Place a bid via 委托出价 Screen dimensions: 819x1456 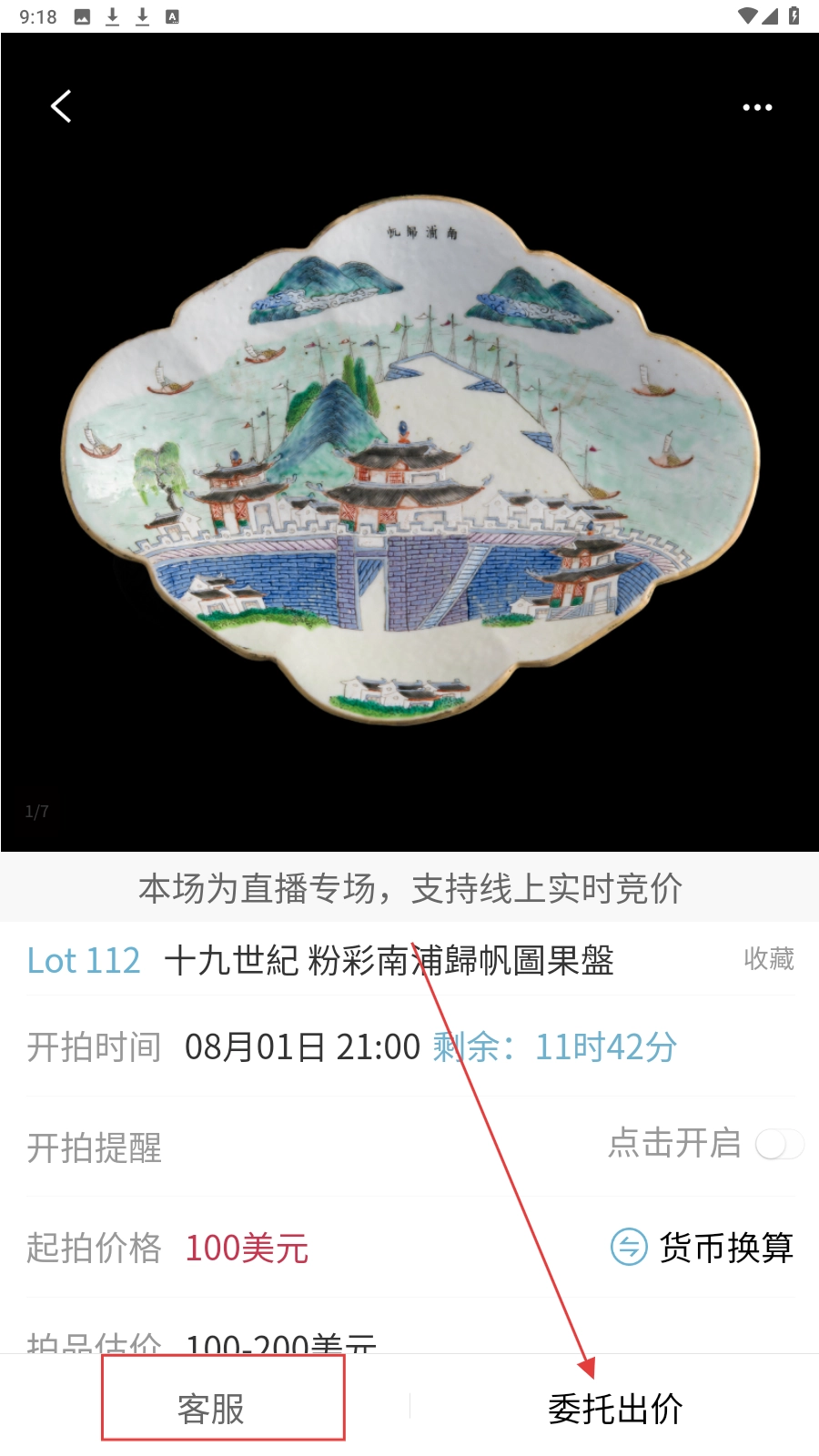(615, 1409)
